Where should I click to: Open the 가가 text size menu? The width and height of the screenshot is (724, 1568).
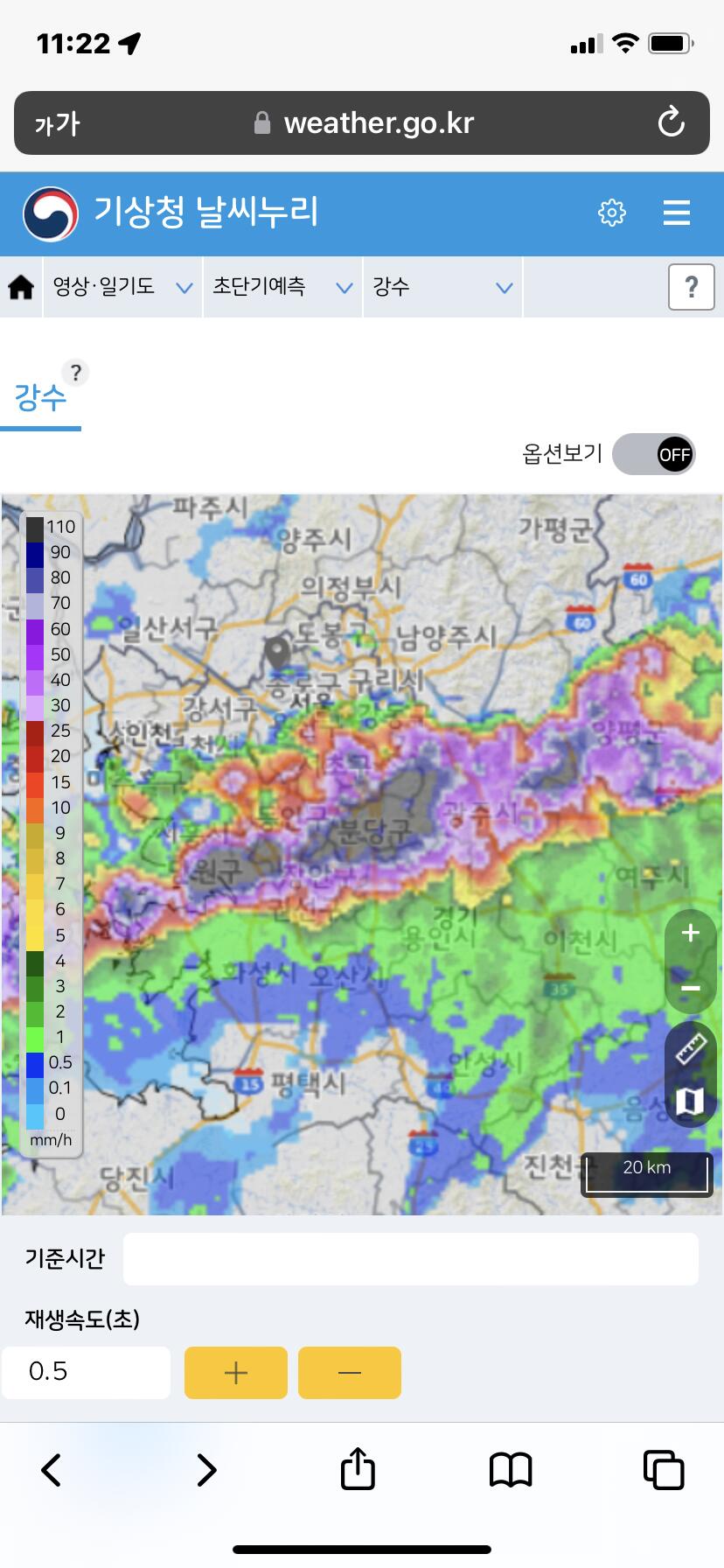pyautogui.click(x=57, y=123)
